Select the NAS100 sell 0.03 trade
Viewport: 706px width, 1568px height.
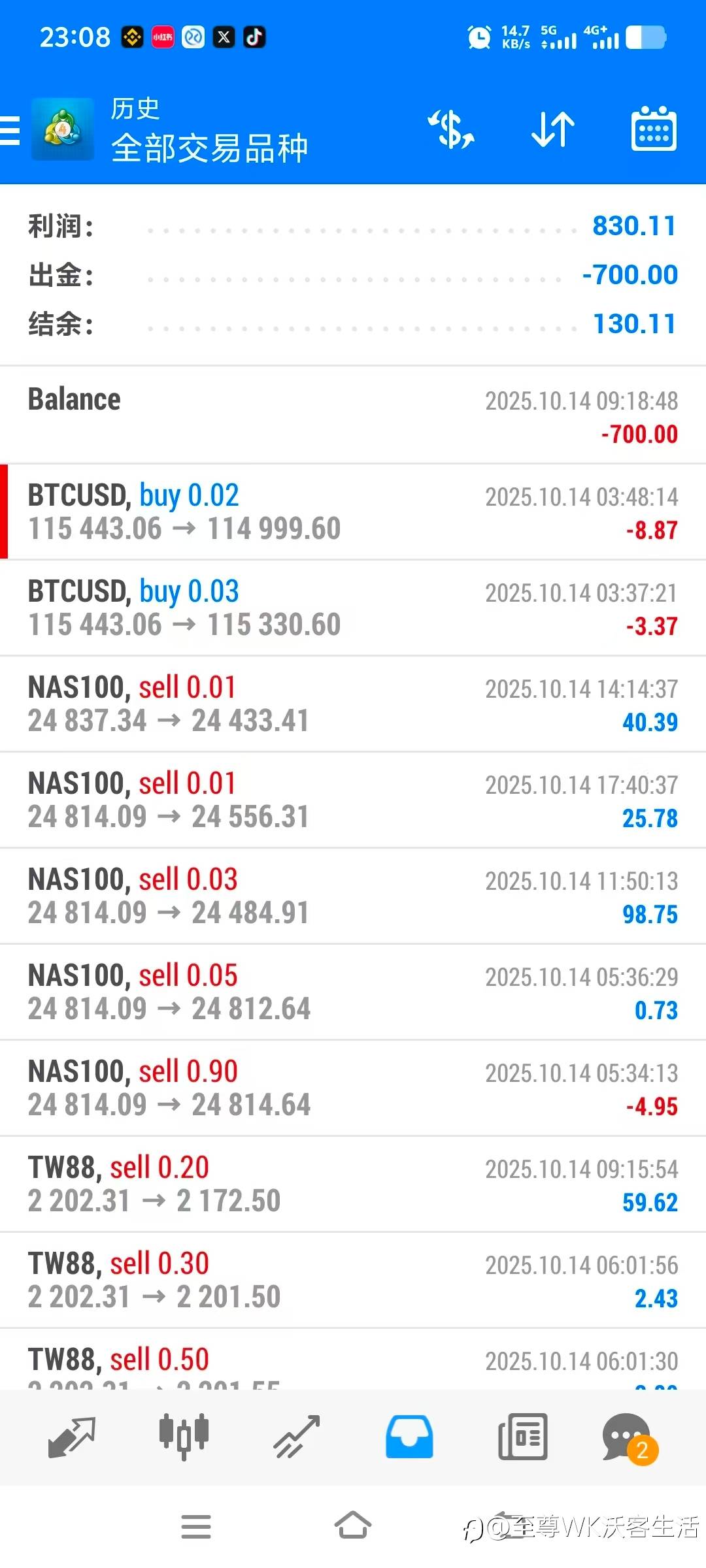[x=353, y=896]
